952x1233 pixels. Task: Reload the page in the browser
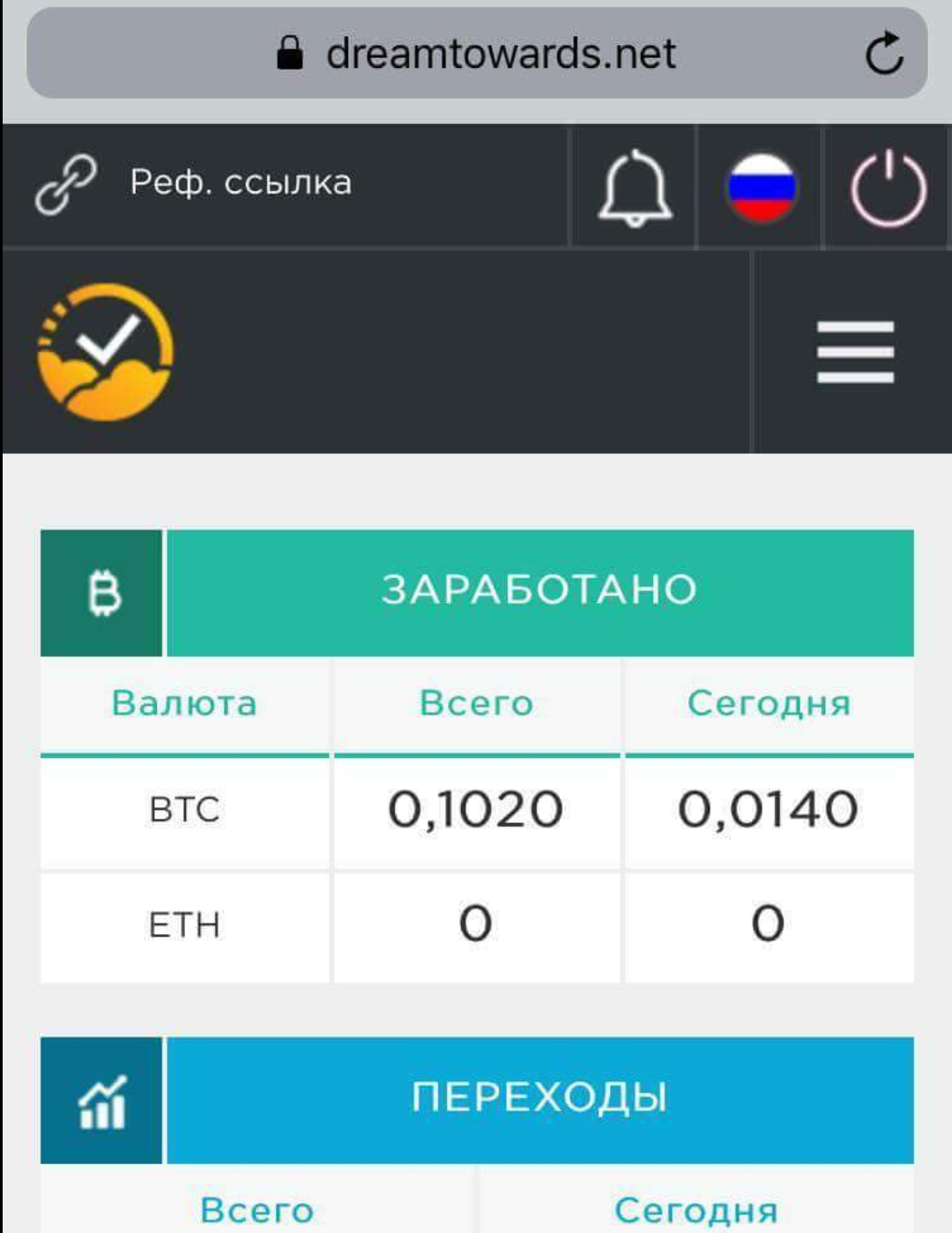click(884, 54)
